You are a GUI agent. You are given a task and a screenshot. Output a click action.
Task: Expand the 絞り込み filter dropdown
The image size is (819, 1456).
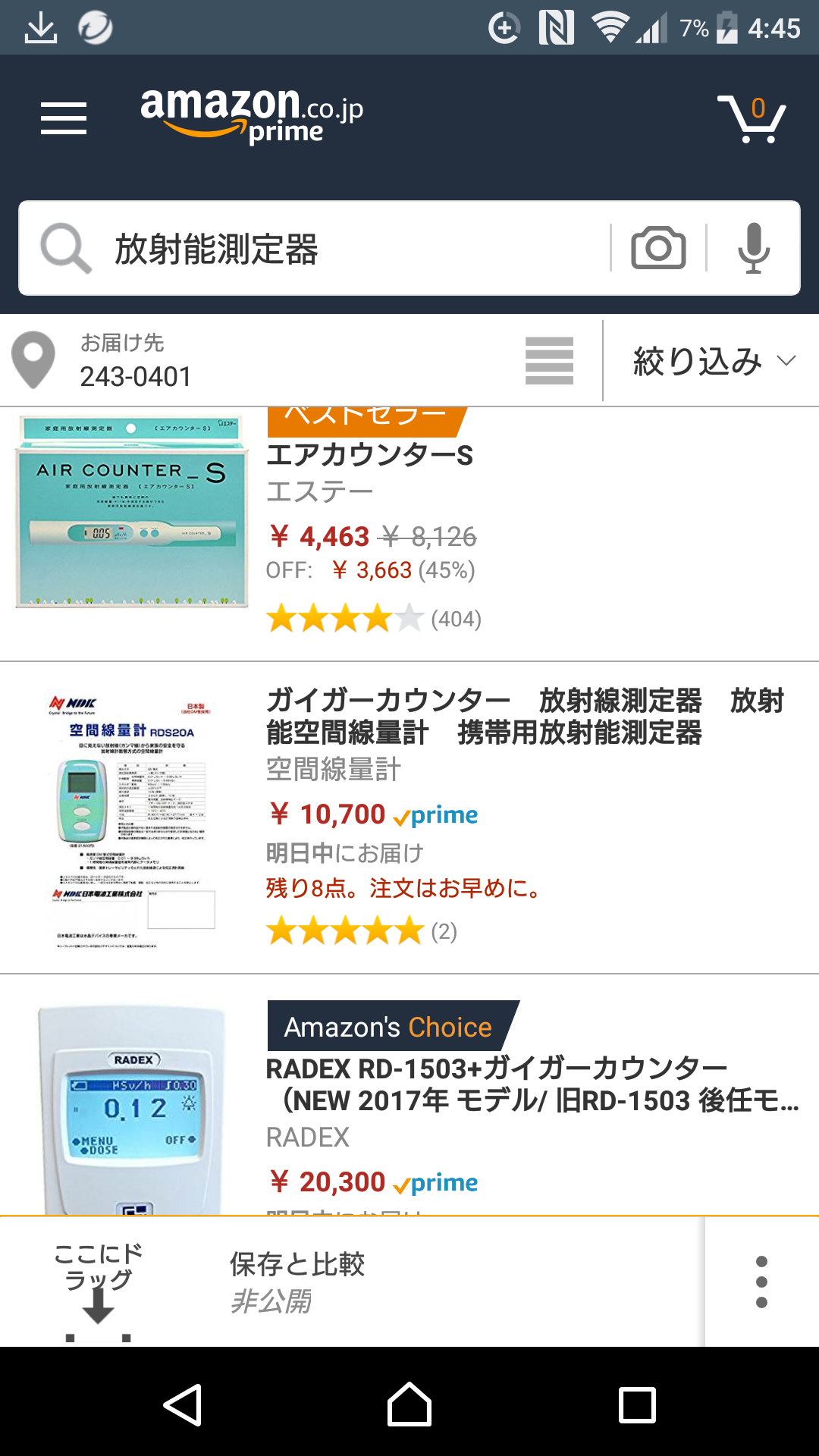click(713, 361)
